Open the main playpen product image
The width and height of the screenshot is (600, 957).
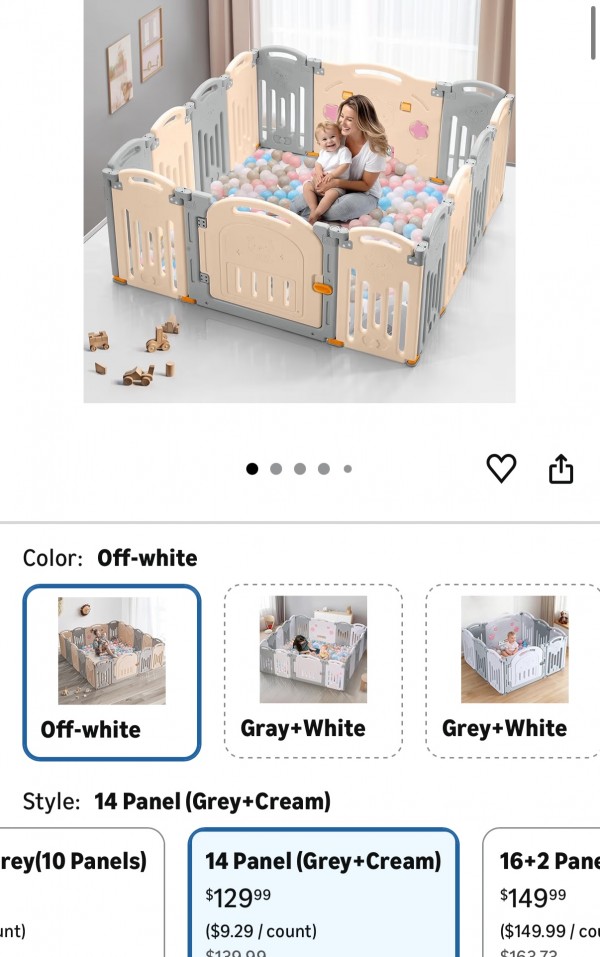tap(299, 200)
